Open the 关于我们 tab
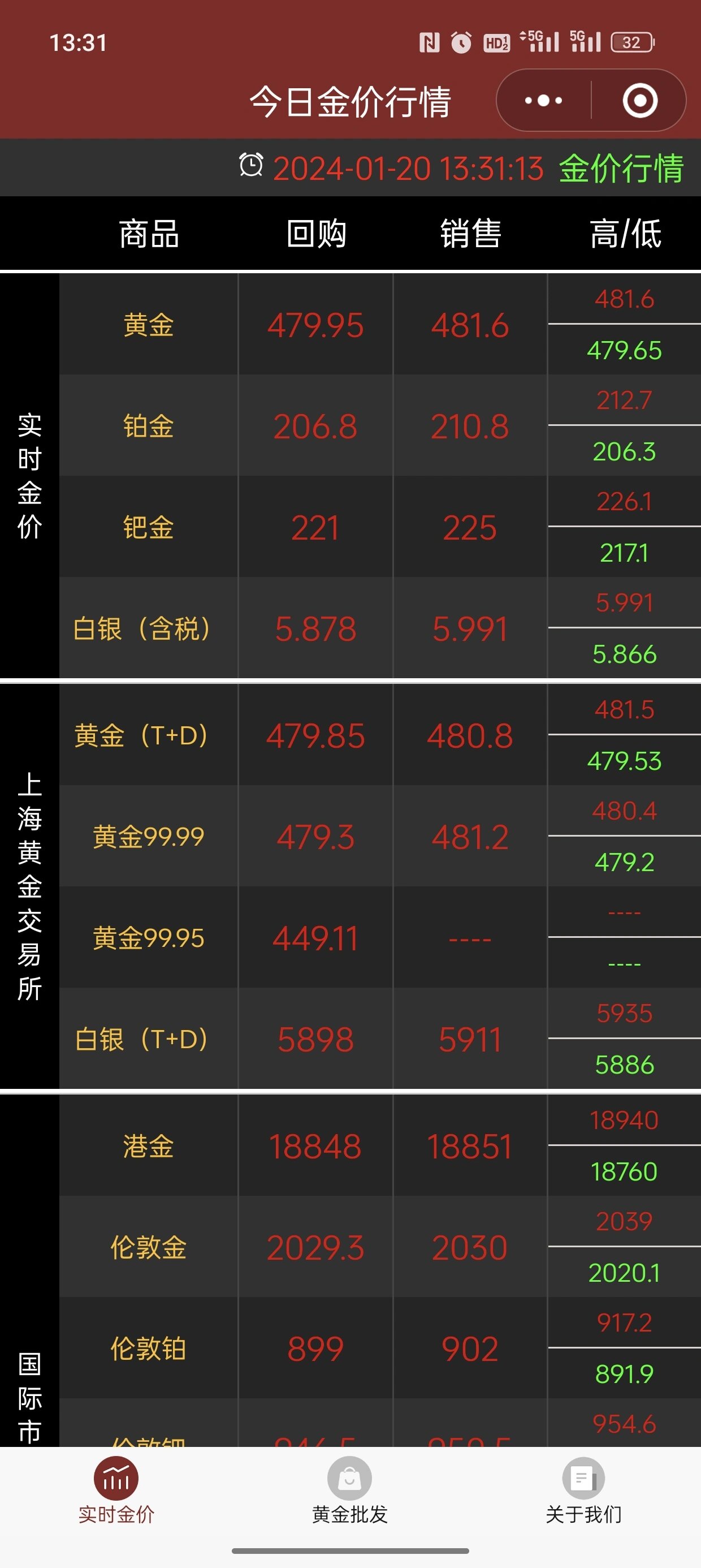This screenshot has height=1568, width=701. 583,1489
